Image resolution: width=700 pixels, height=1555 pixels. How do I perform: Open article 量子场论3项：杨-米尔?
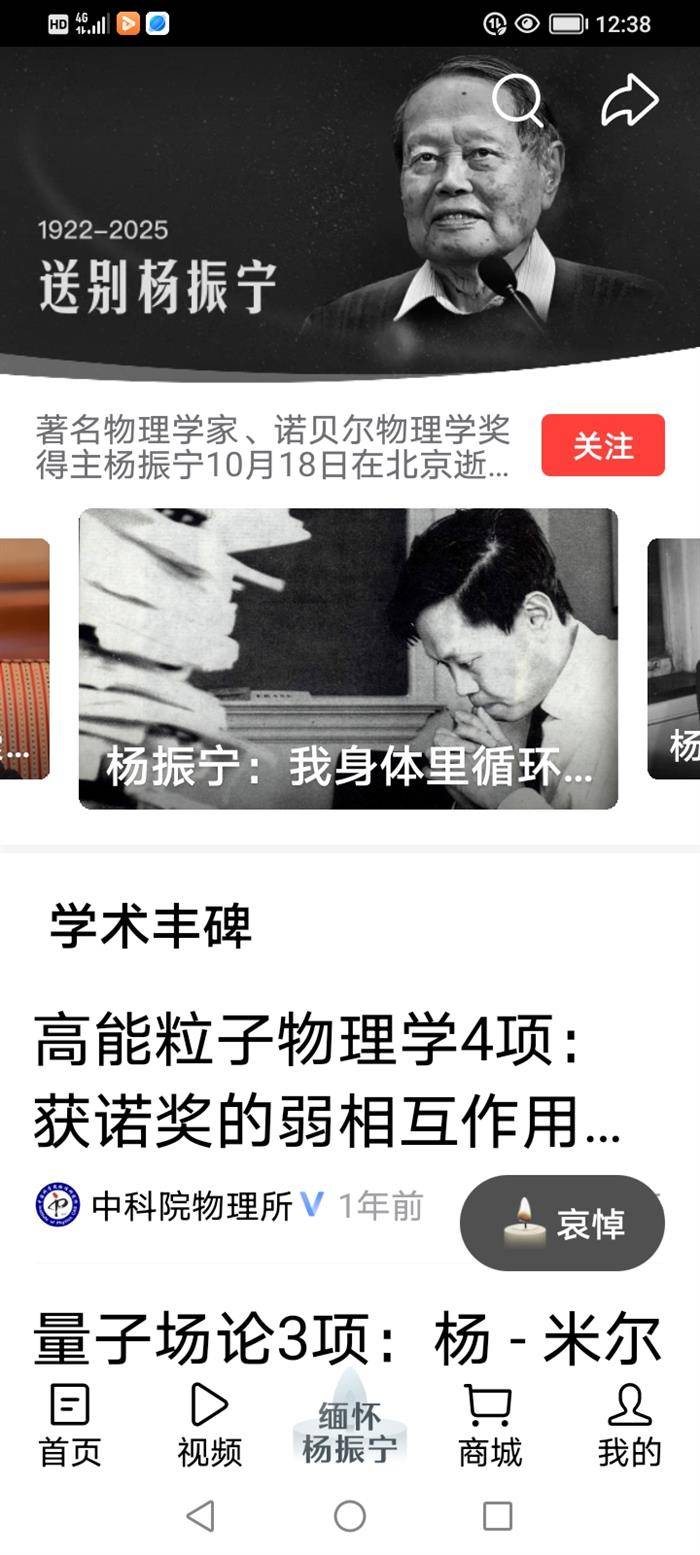coord(346,1339)
